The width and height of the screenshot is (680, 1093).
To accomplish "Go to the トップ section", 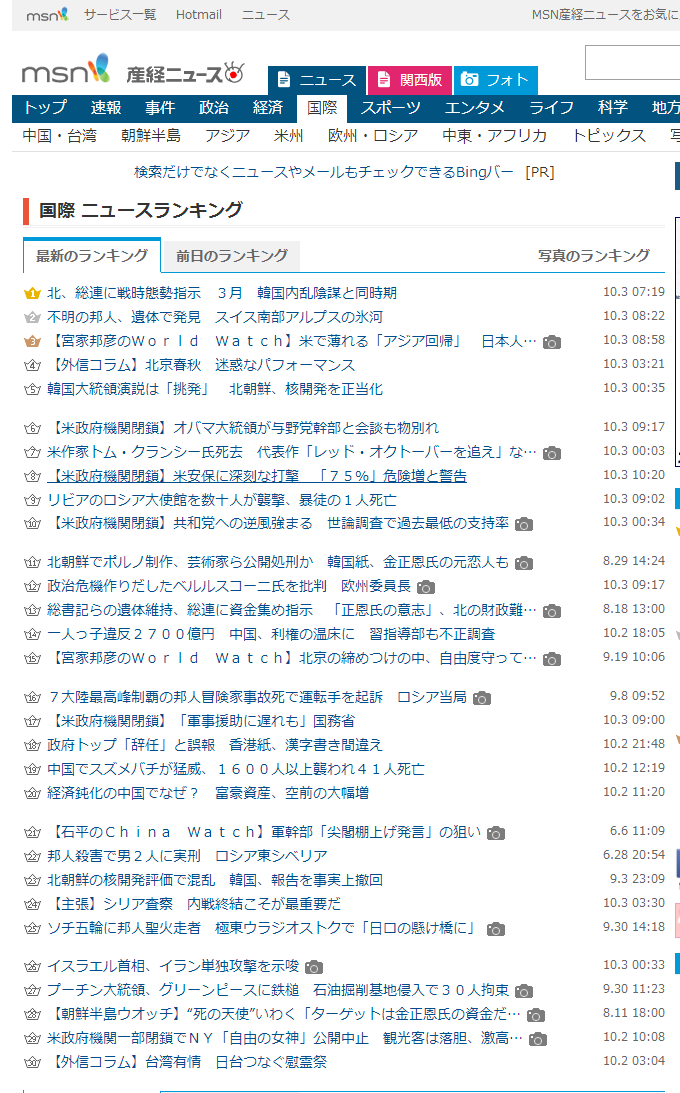I will 45,108.
